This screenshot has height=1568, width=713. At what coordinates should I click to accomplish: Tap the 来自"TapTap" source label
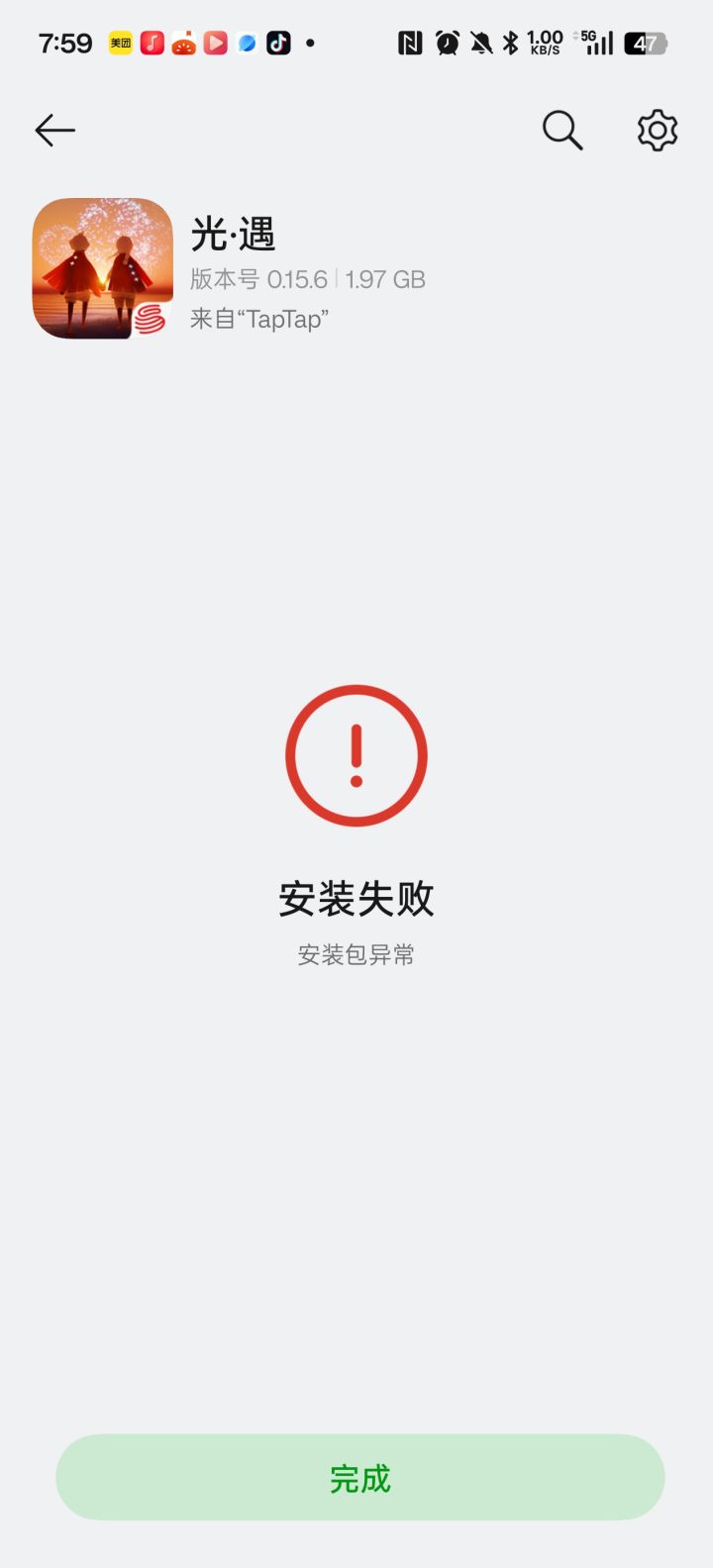tap(258, 319)
